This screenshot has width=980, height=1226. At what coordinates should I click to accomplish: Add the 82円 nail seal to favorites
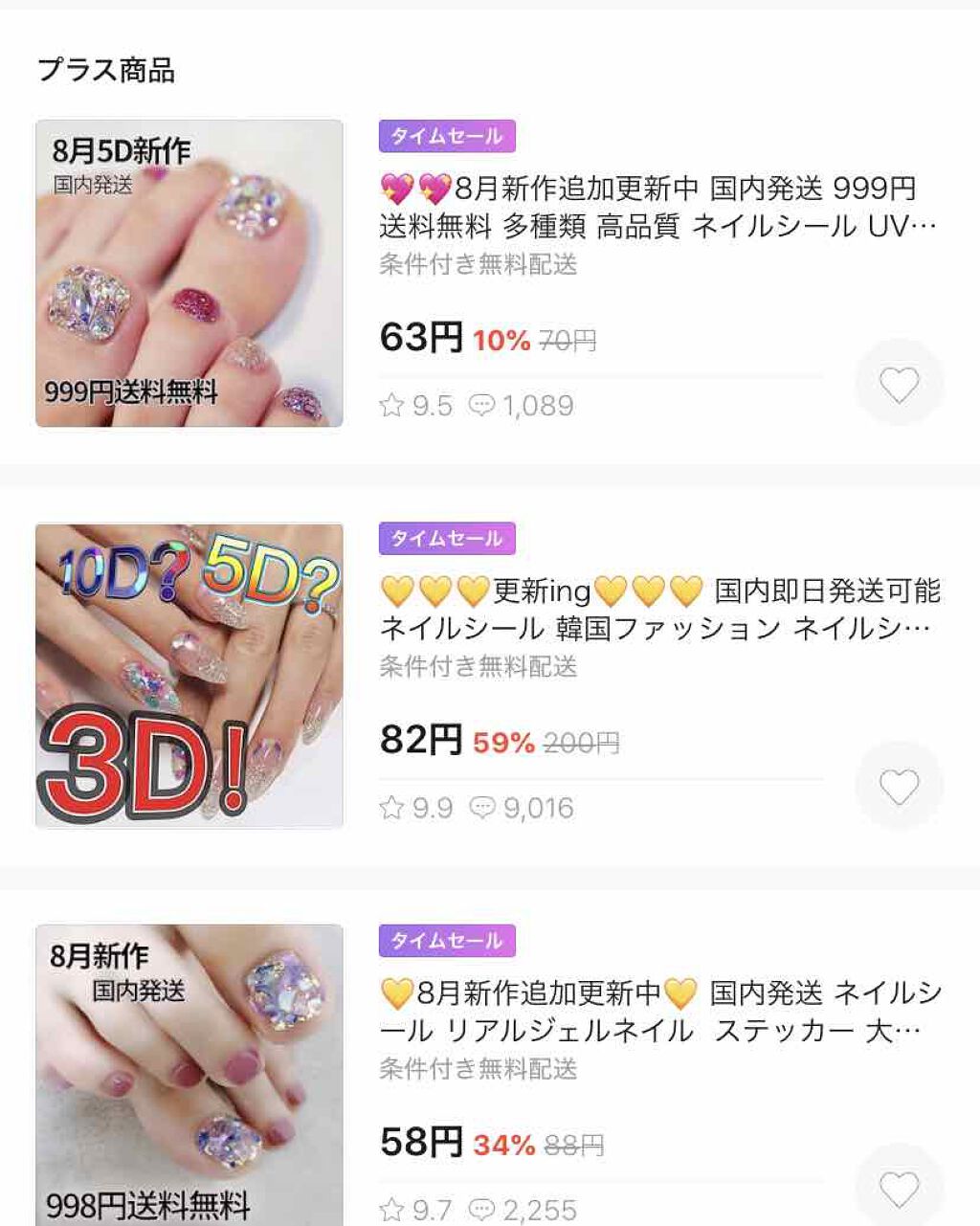[899, 787]
